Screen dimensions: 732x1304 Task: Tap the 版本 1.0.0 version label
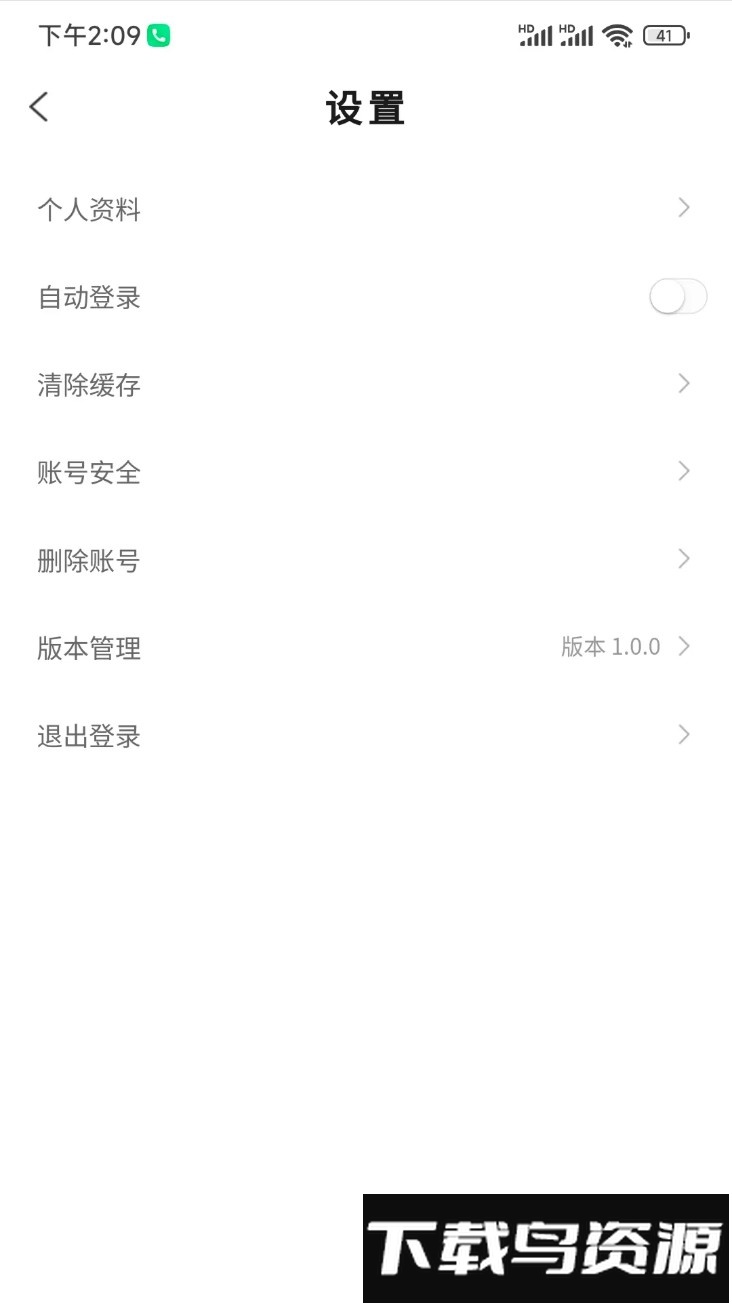612,647
